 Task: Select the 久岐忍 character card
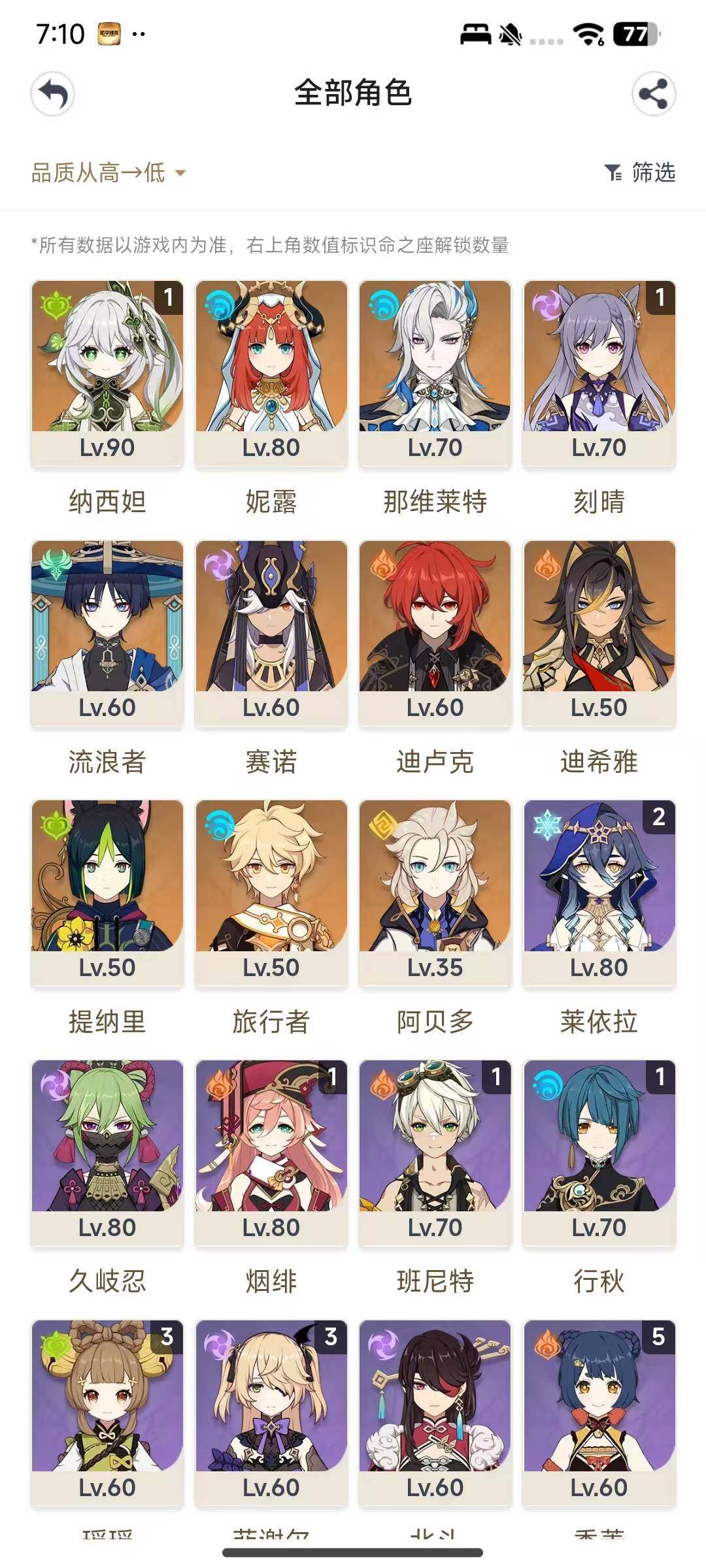point(107,1152)
